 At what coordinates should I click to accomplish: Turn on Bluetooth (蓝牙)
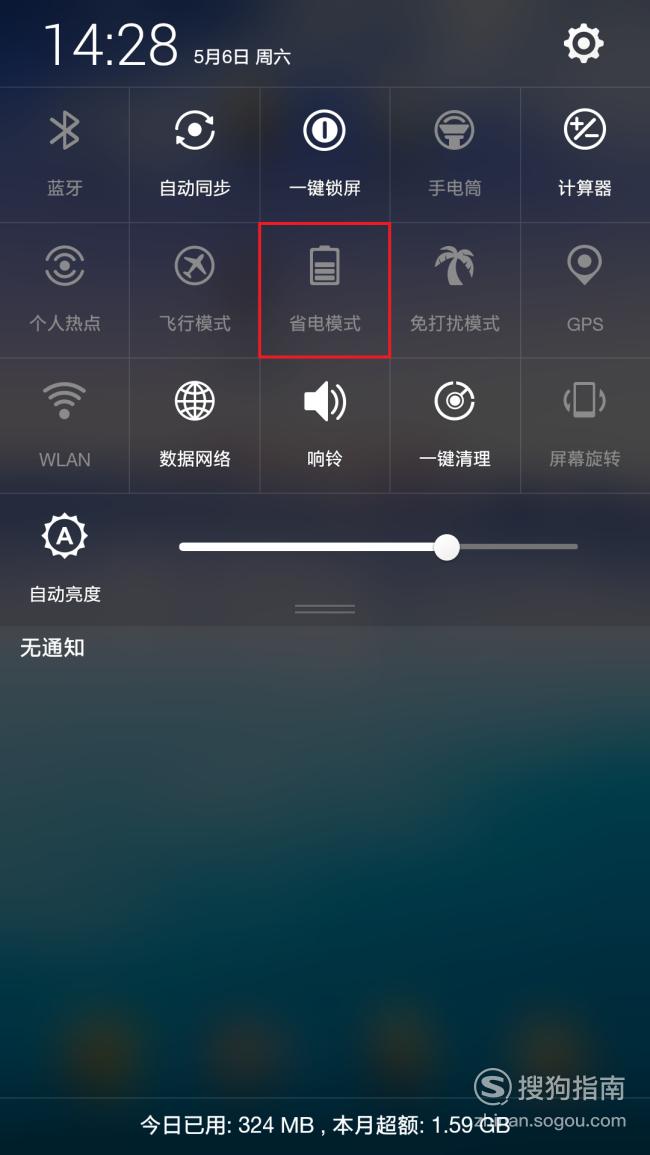pos(65,155)
